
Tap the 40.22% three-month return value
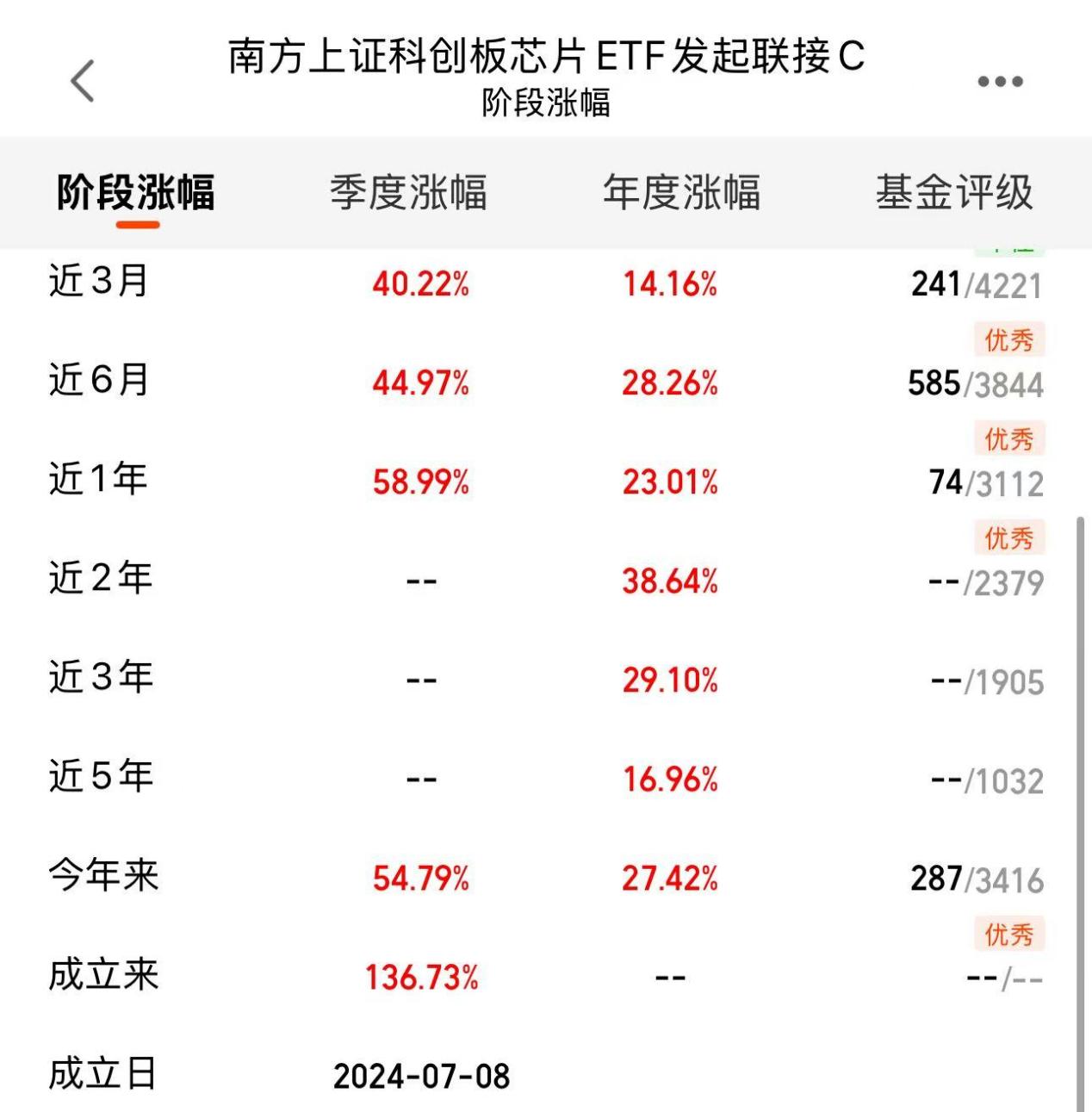420,285
